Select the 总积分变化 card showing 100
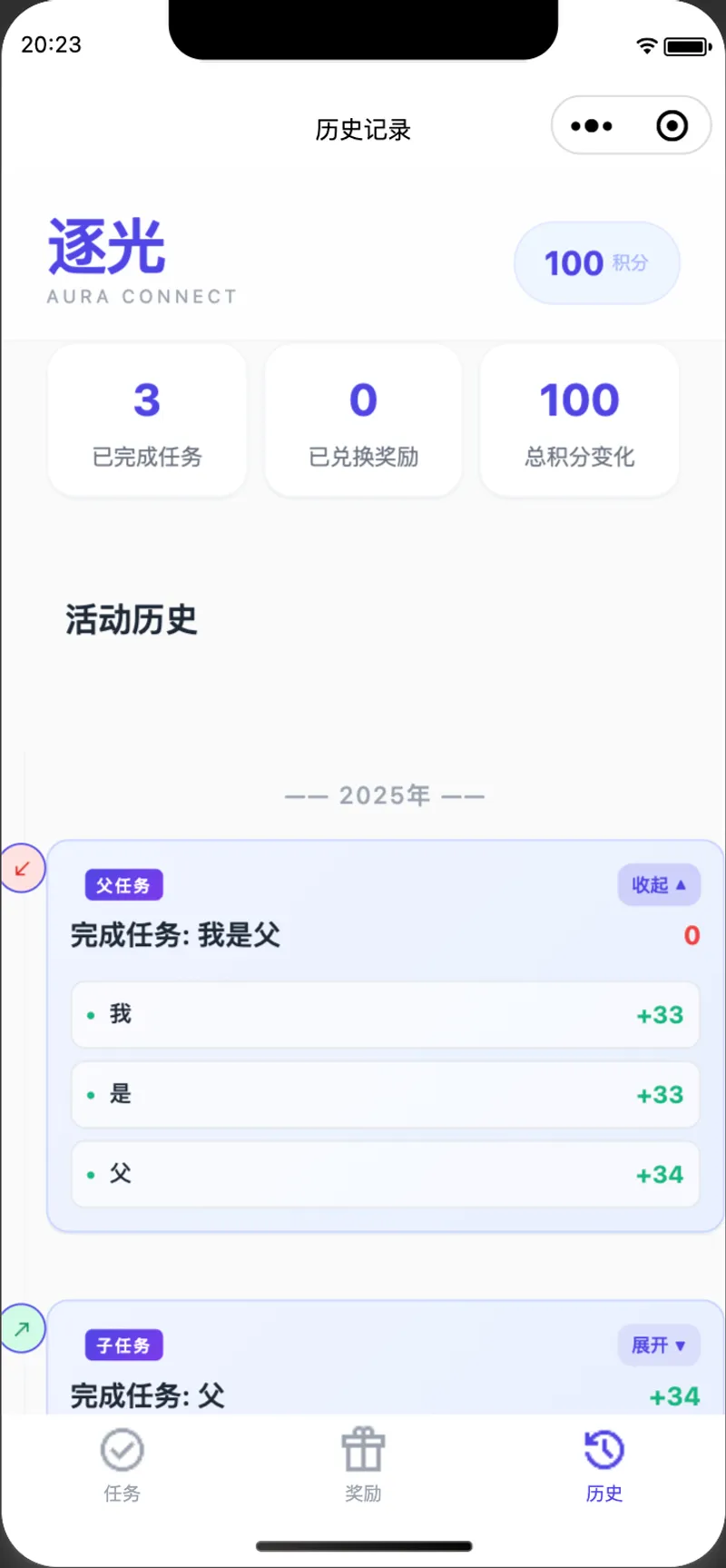 [x=579, y=420]
